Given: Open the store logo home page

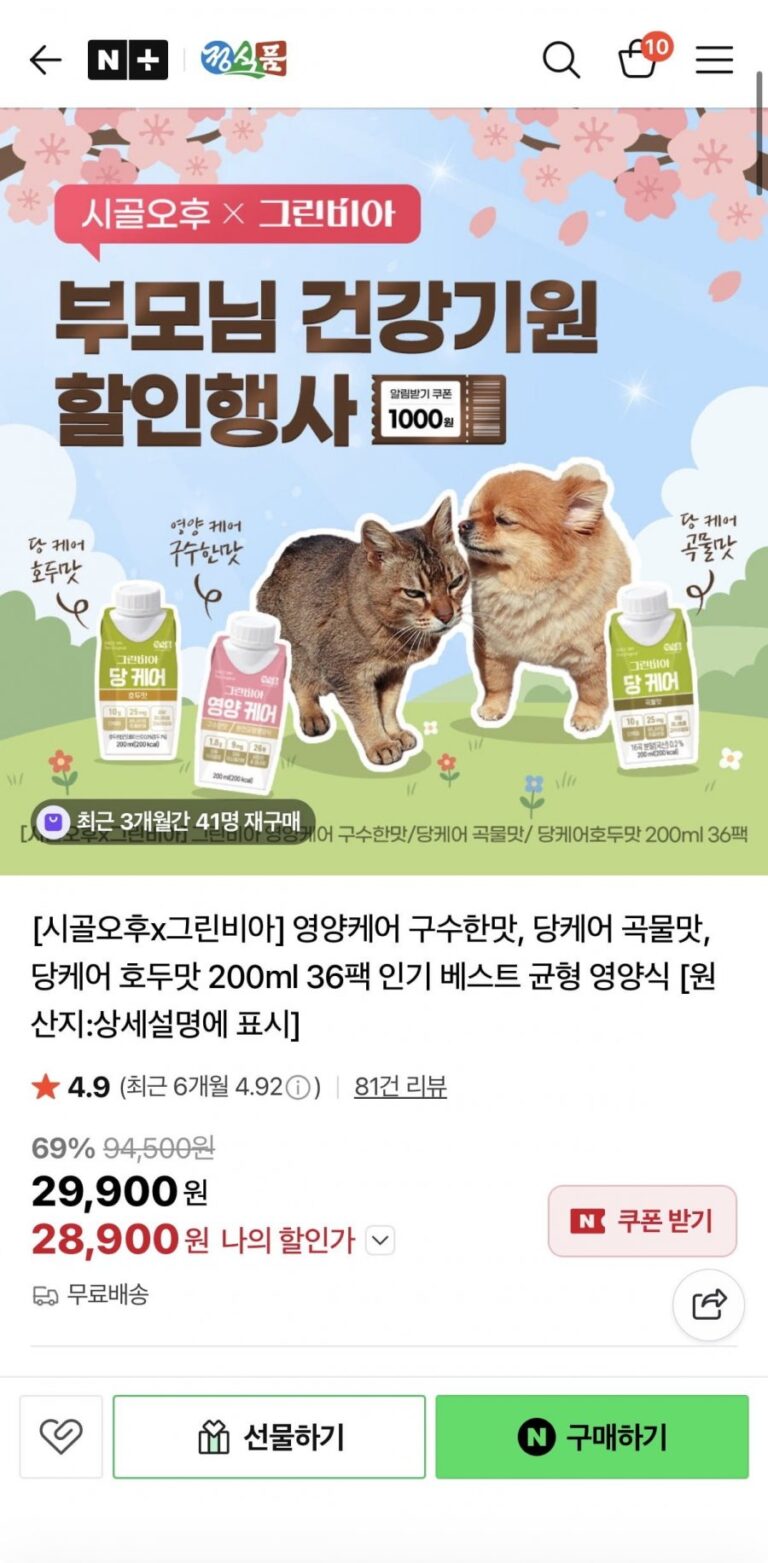Looking at the screenshot, I should click(x=243, y=60).
